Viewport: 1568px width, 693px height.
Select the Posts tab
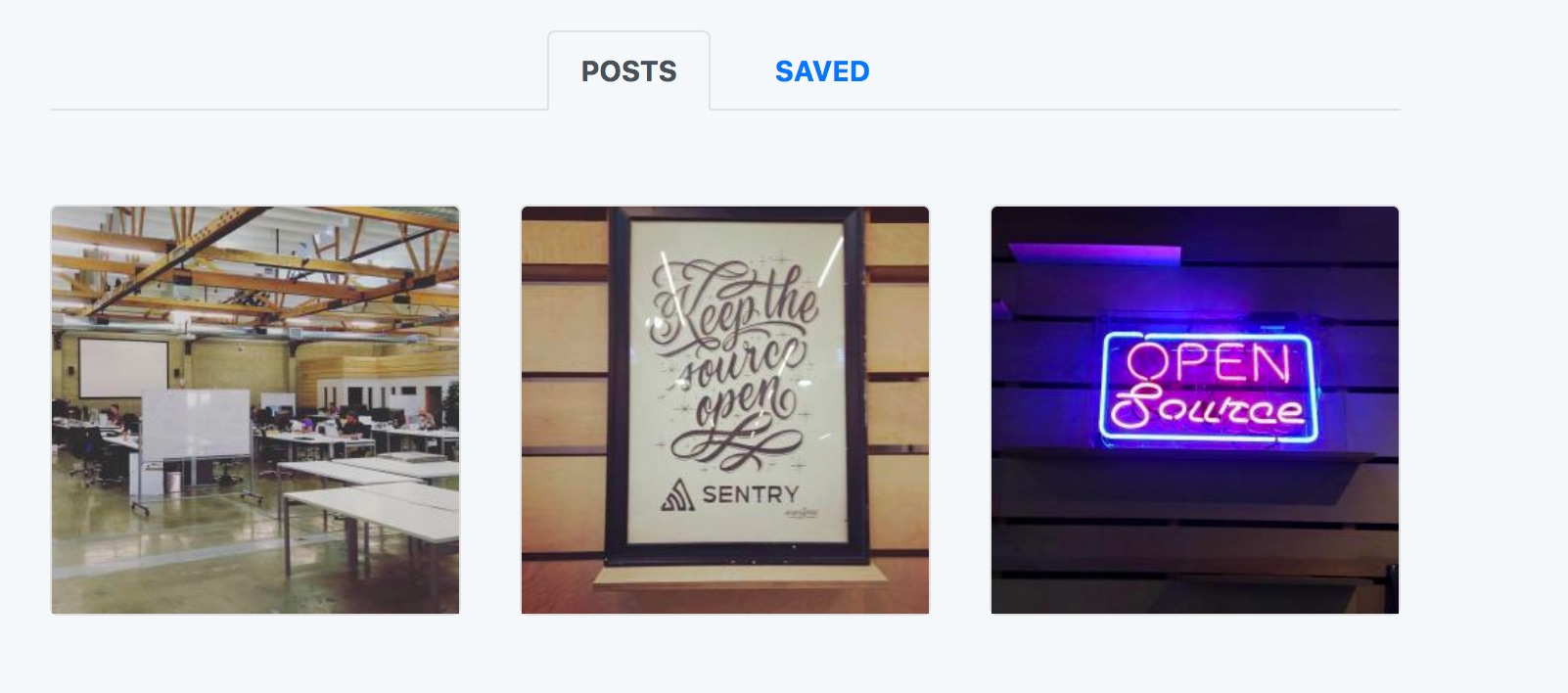tap(629, 71)
